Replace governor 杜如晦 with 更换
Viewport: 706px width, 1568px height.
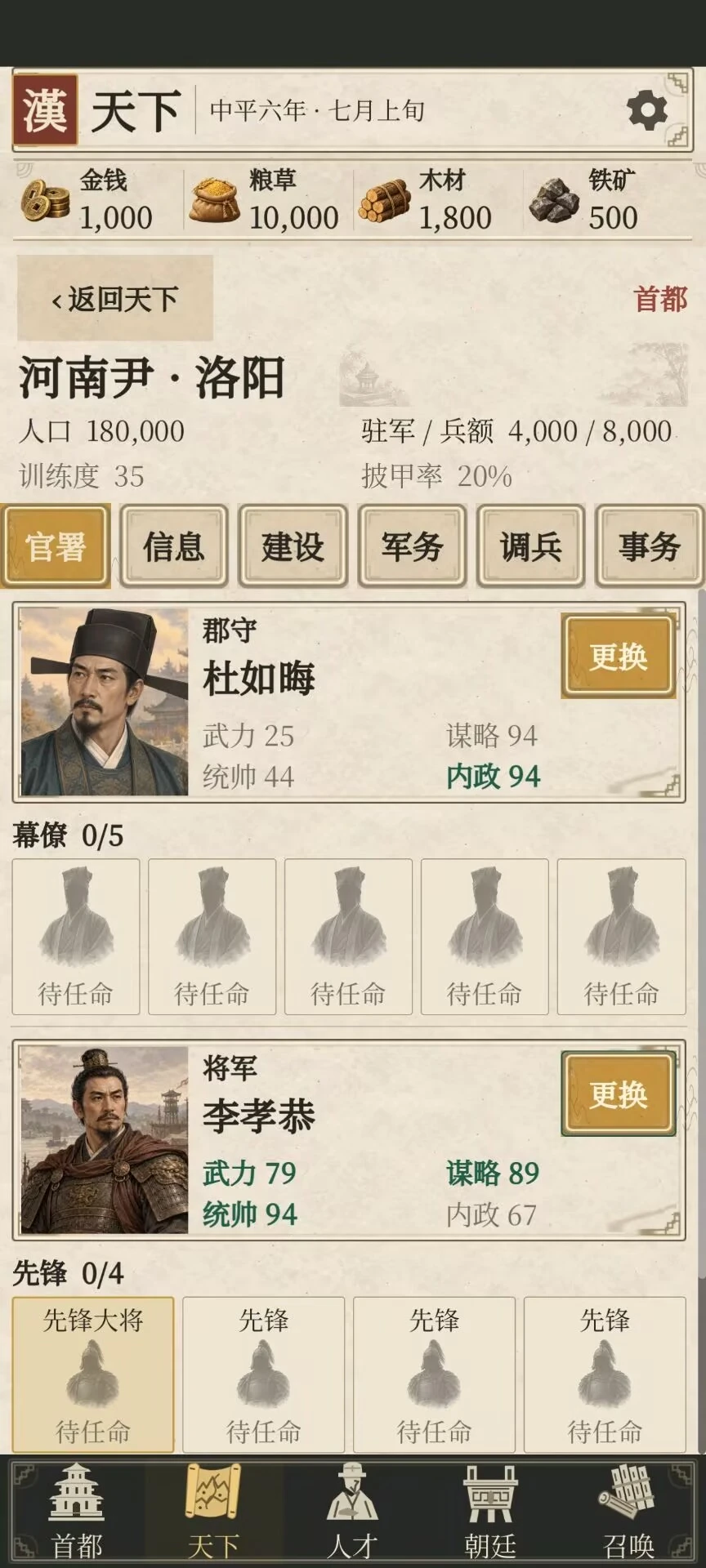coord(619,657)
